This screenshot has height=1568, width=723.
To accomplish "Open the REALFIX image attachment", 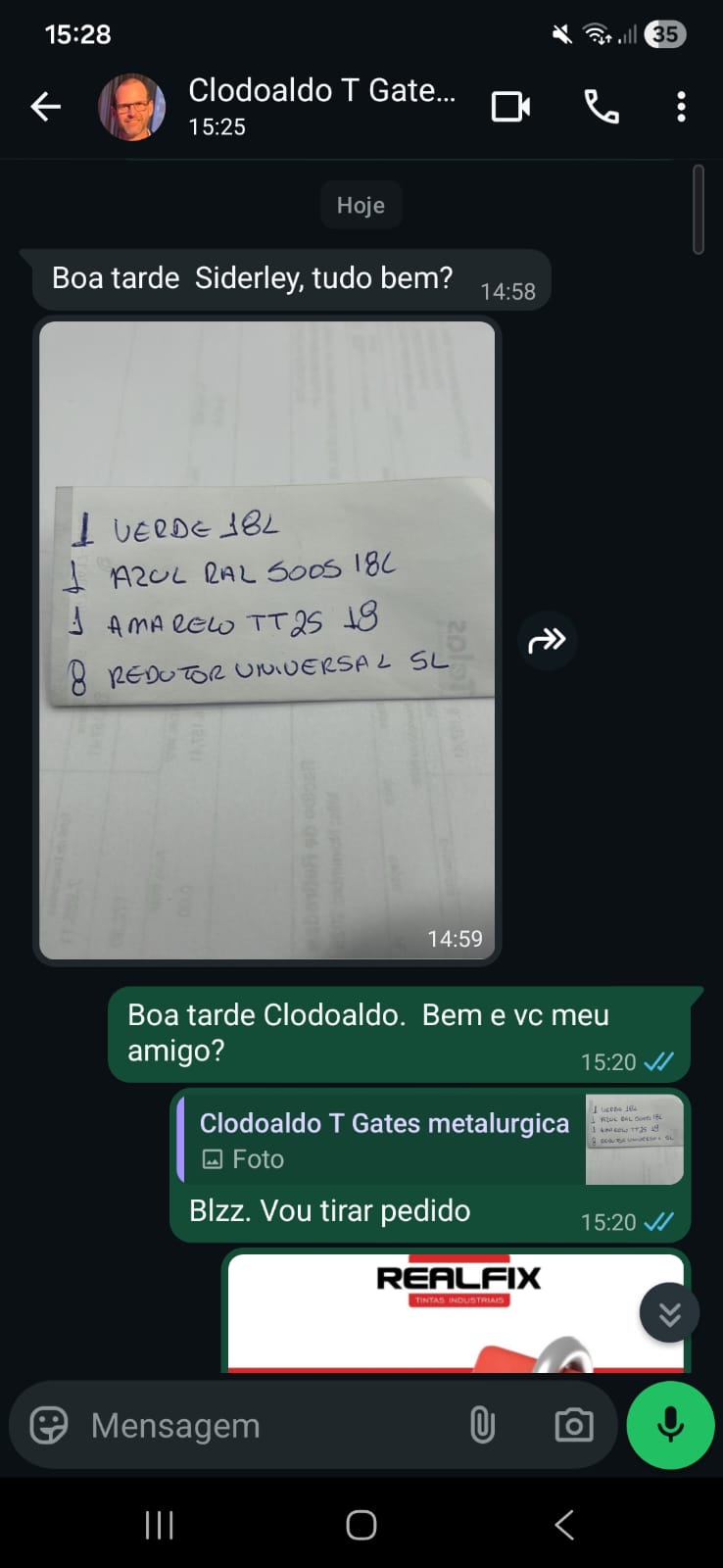I will (456, 1313).
